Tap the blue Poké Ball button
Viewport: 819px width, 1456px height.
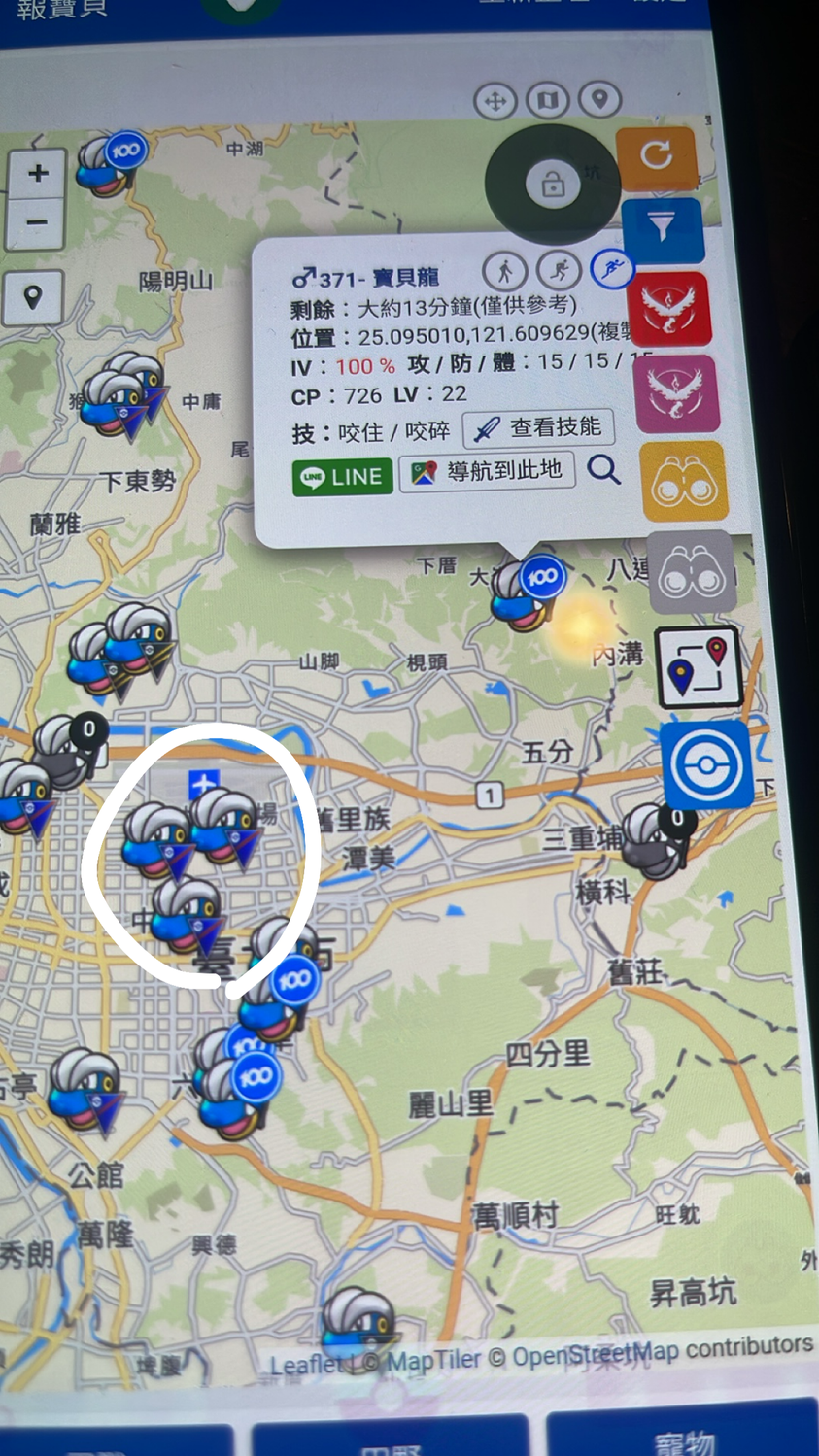tap(706, 765)
